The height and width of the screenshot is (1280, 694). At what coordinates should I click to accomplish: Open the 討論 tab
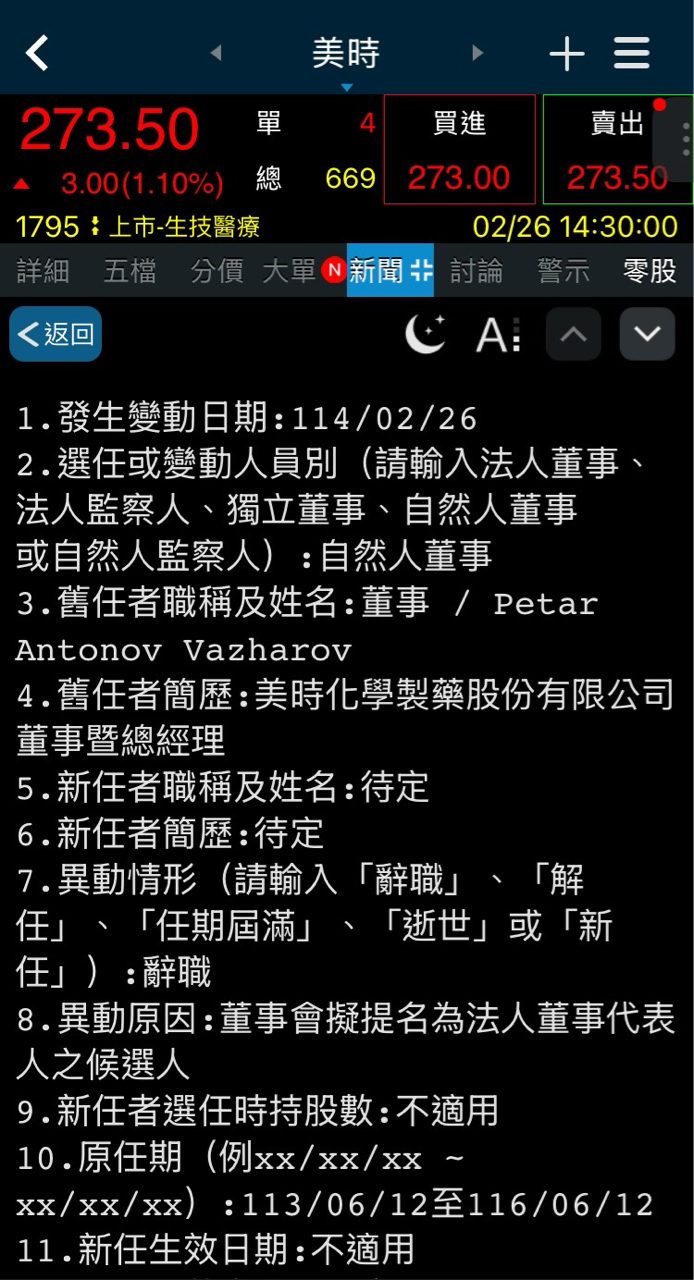[476, 270]
